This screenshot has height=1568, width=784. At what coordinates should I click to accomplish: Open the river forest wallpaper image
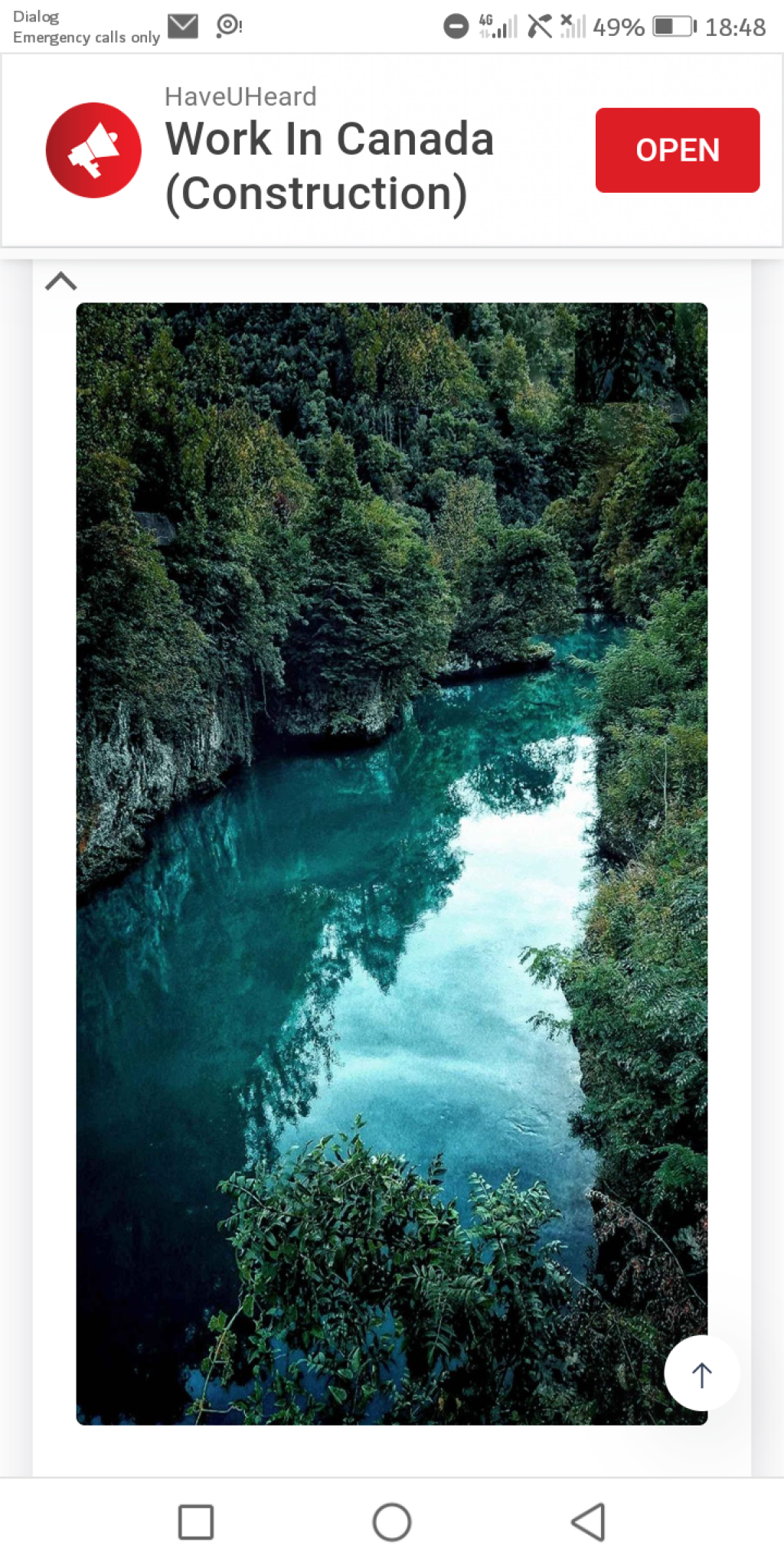coord(391,863)
